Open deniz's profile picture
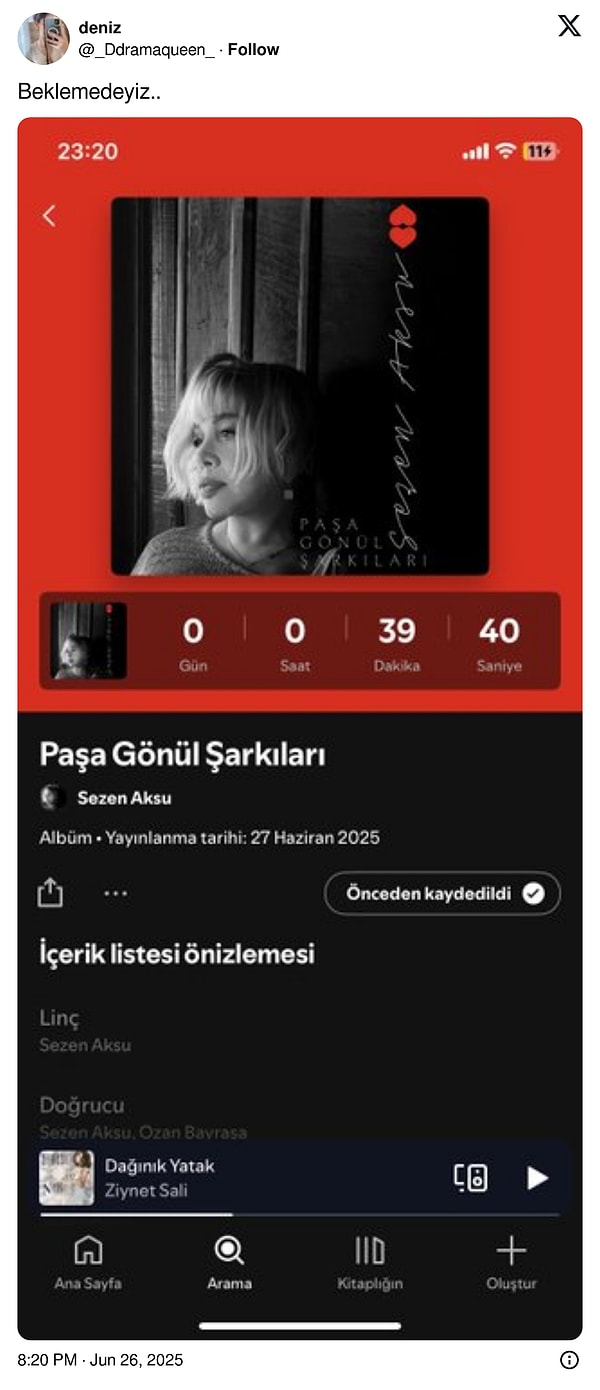Image resolution: width=600 pixels, height=1390 pixels. tap(44, 39)
